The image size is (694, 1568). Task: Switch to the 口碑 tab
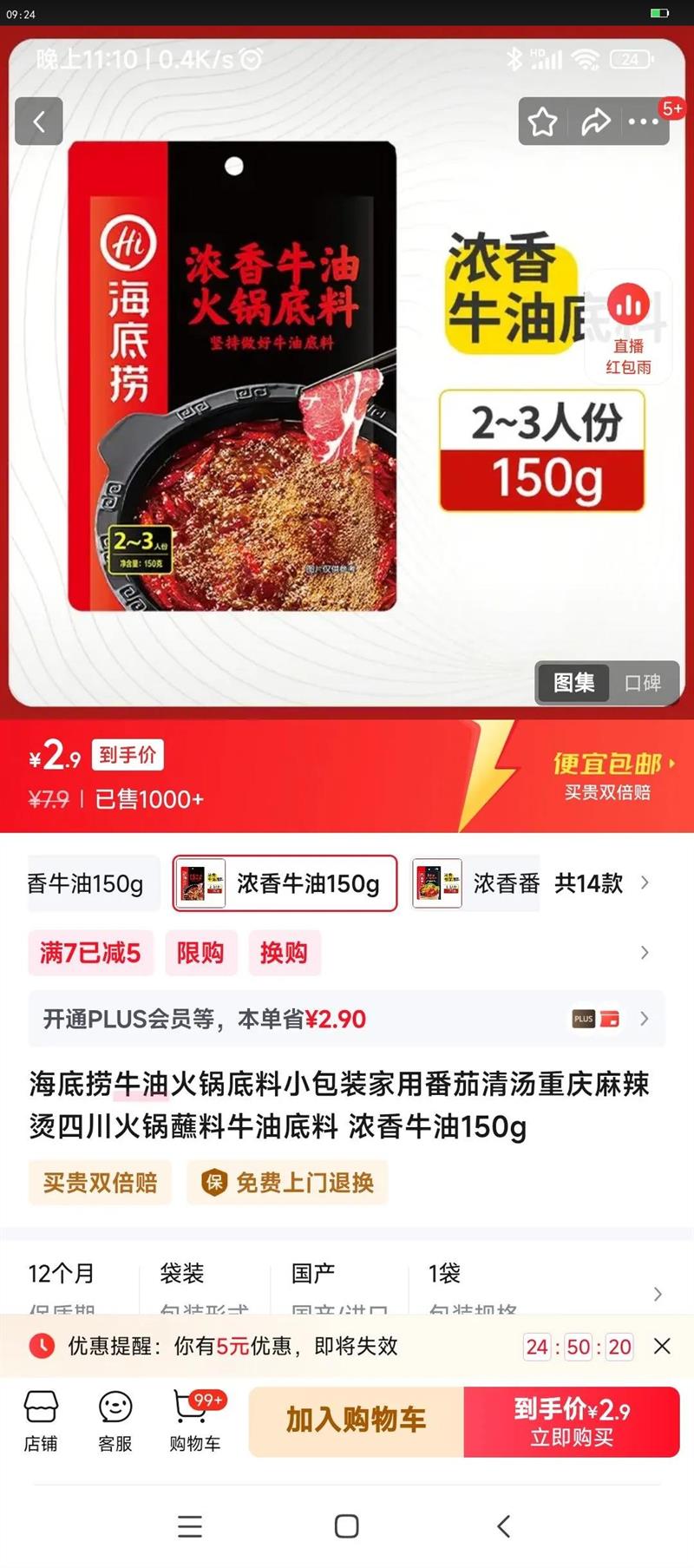[643, 683]
